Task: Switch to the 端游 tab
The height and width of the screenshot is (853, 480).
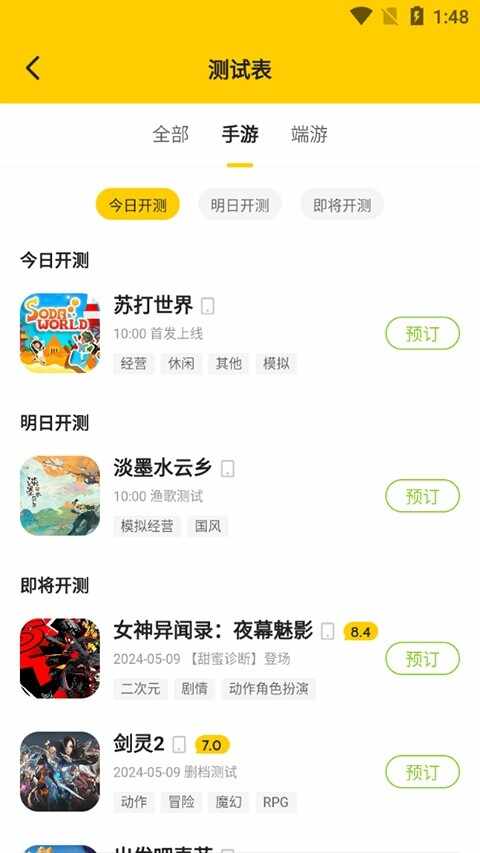Action: 309,134
